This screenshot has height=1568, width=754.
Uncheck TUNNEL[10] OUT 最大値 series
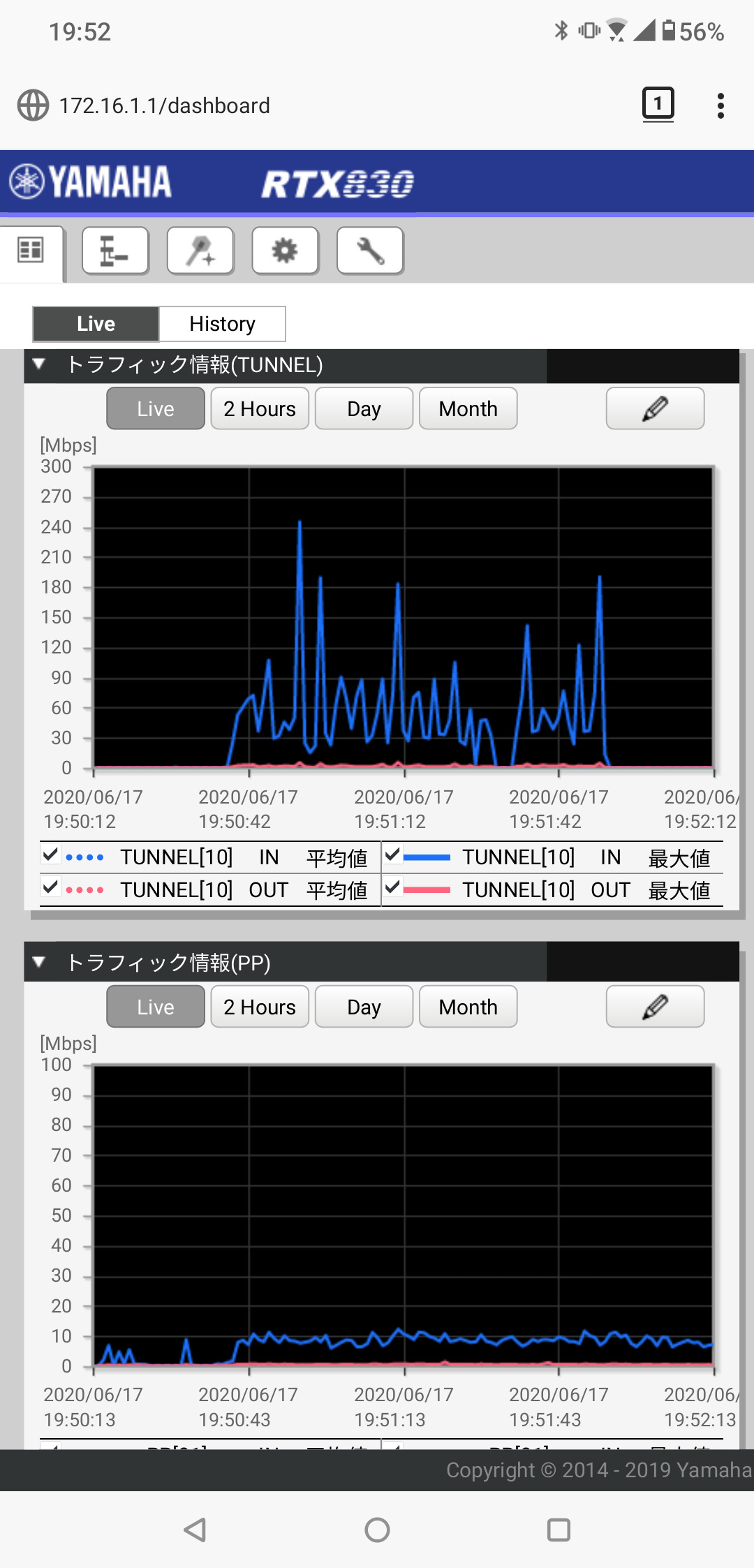coord(392,888)
